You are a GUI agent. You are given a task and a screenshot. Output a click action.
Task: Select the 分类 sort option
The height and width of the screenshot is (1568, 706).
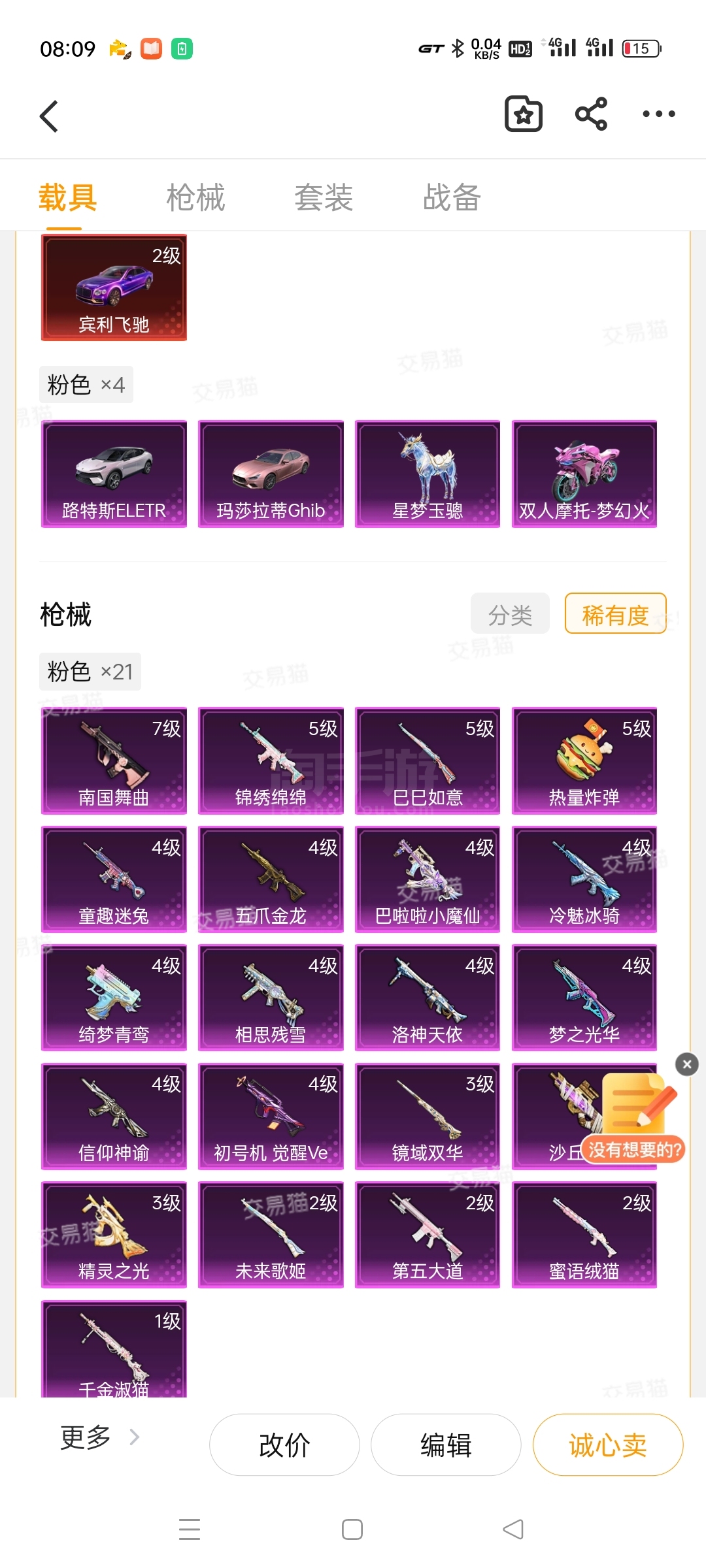(x=510, y=613)
